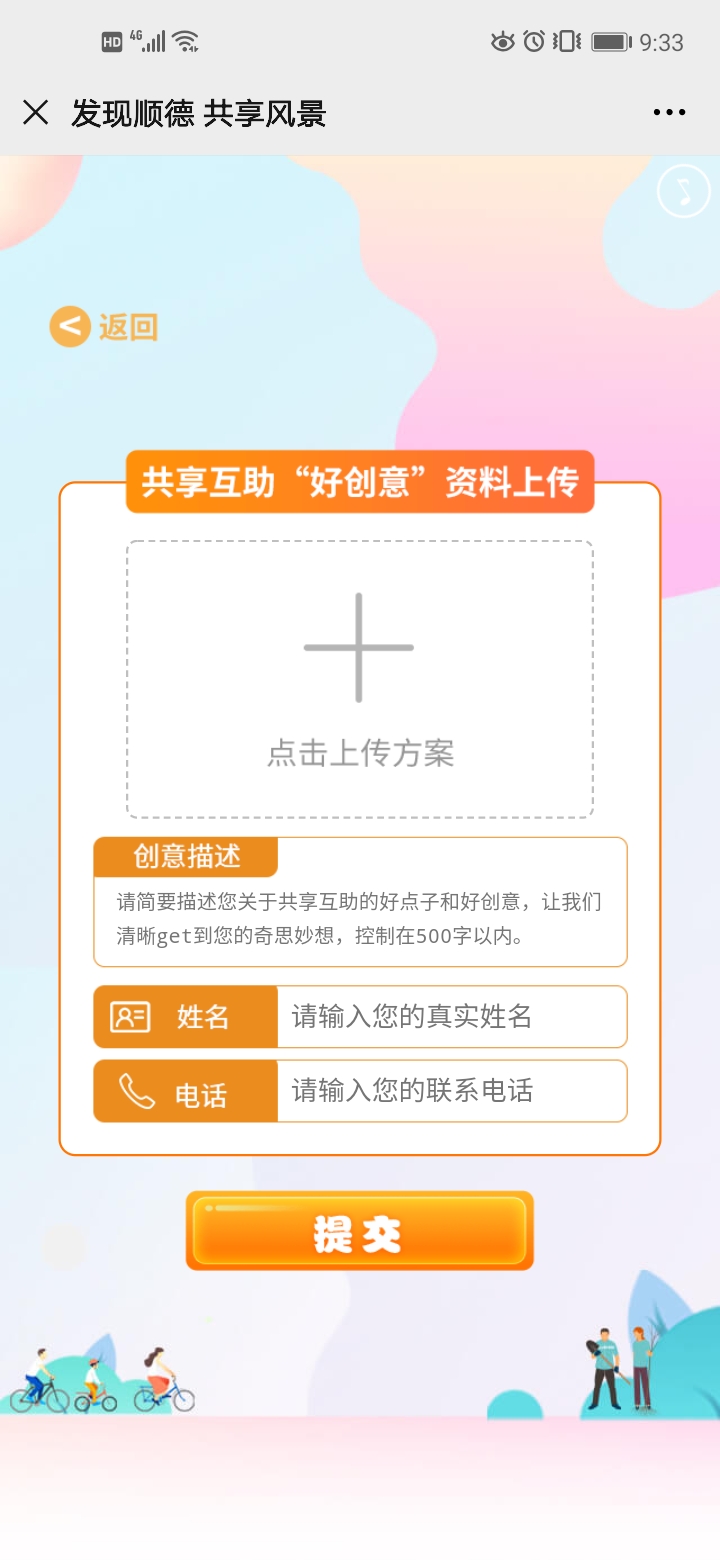Open the three-dot overflow menu
Image resolution: width=720 pixels, height=1560 pixels.
(x=669, y=113)
